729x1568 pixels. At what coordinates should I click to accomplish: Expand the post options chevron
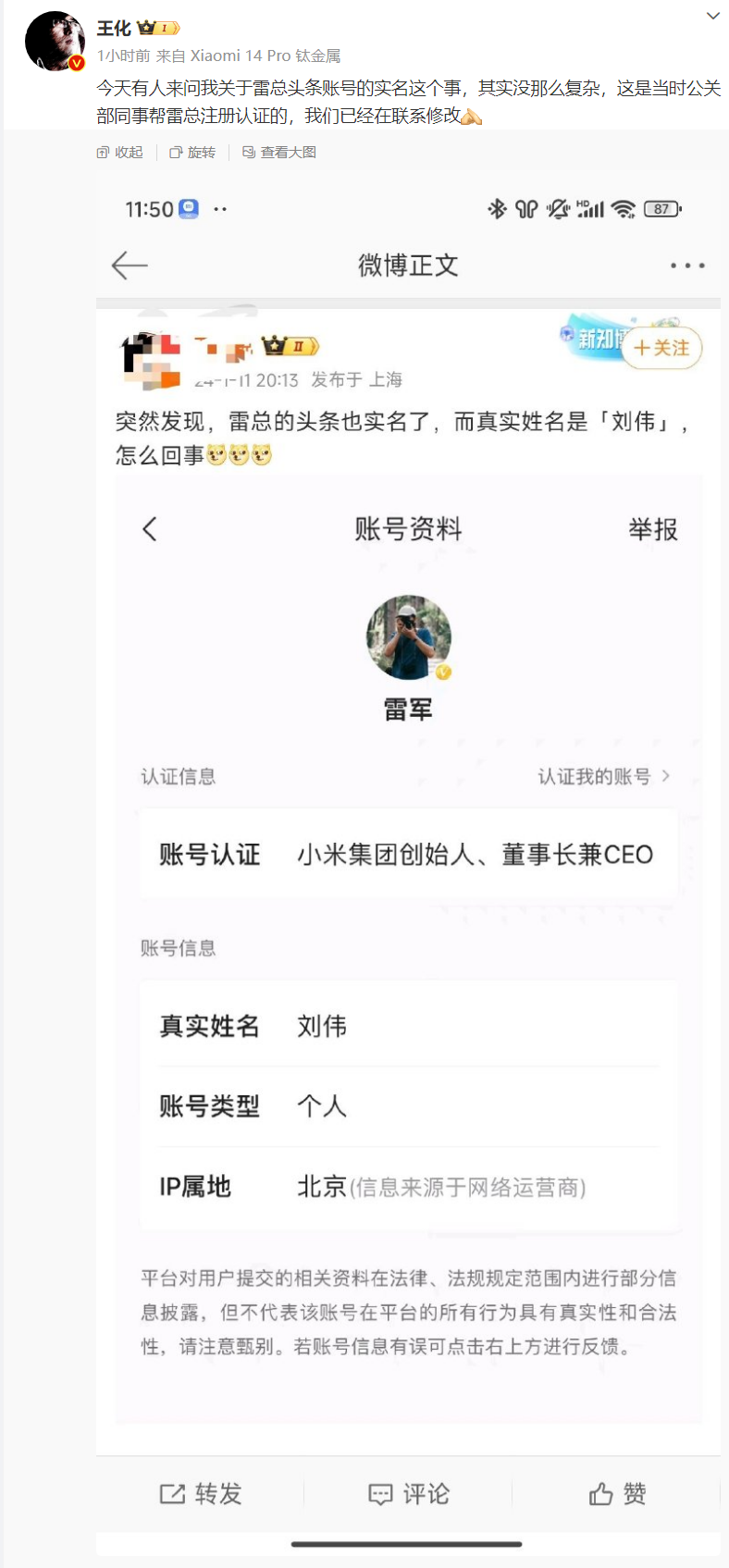(712, 16)
